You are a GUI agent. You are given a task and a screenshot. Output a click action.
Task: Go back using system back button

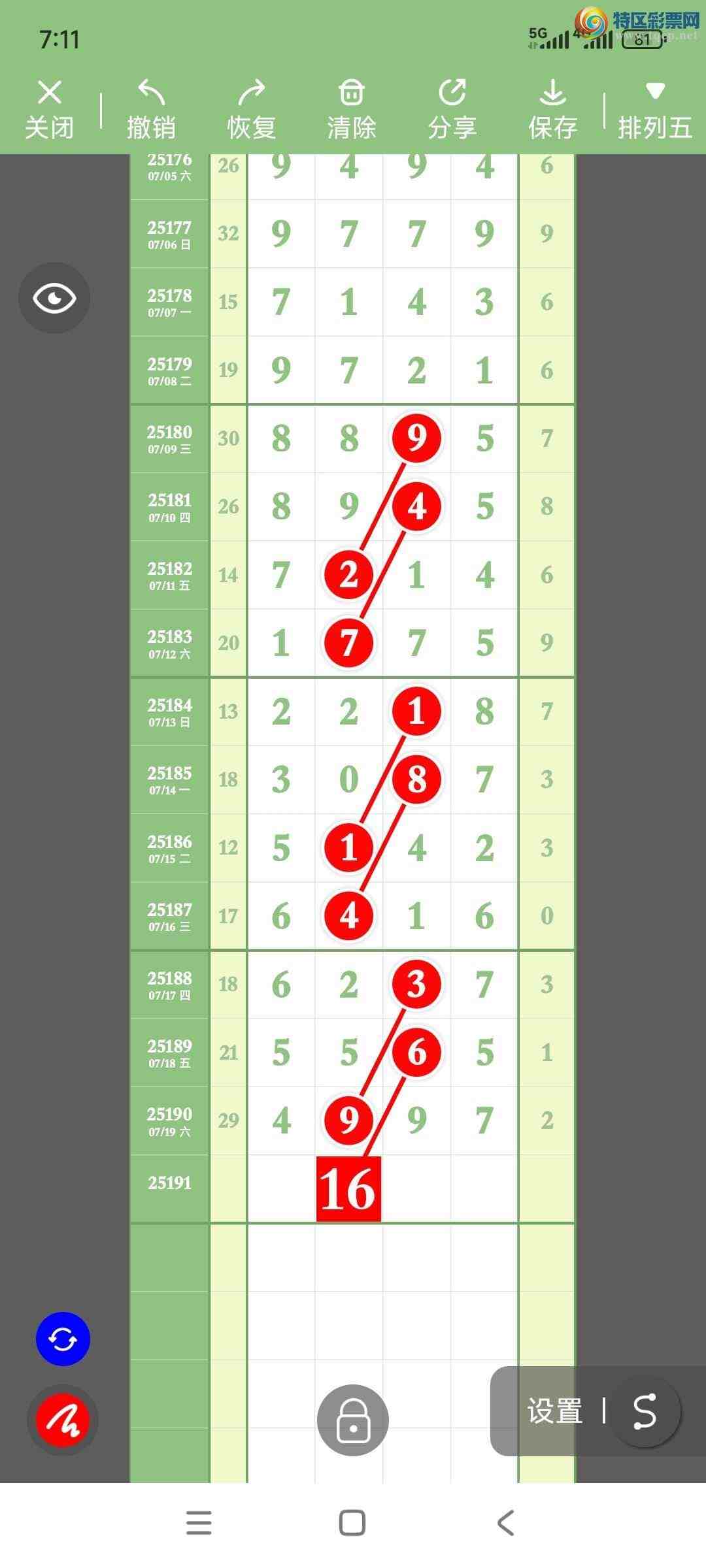pyautogui.click(x=506, y=1523)
